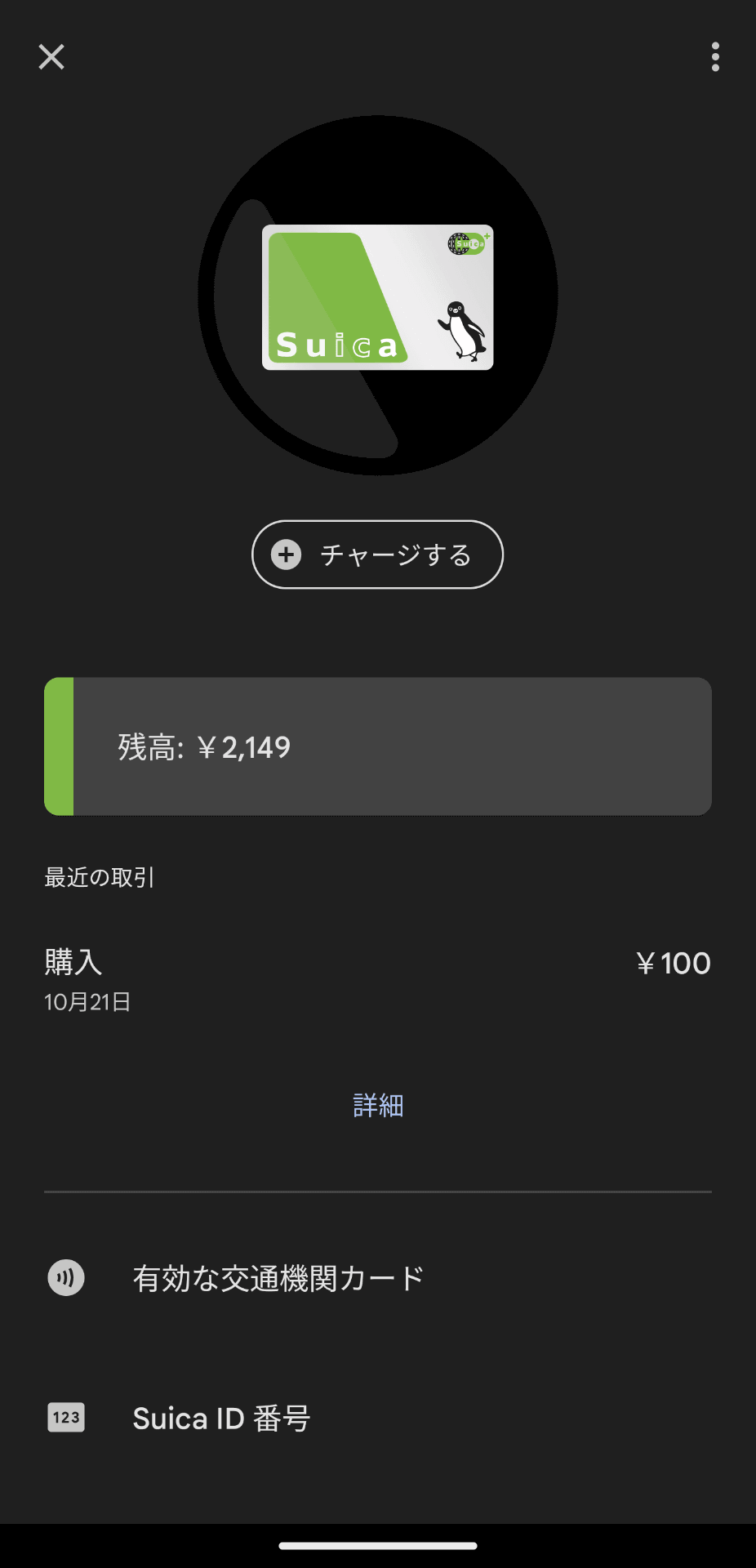Tap the 最近の取引 section header

pyautogui.click(x=100, y=877)
